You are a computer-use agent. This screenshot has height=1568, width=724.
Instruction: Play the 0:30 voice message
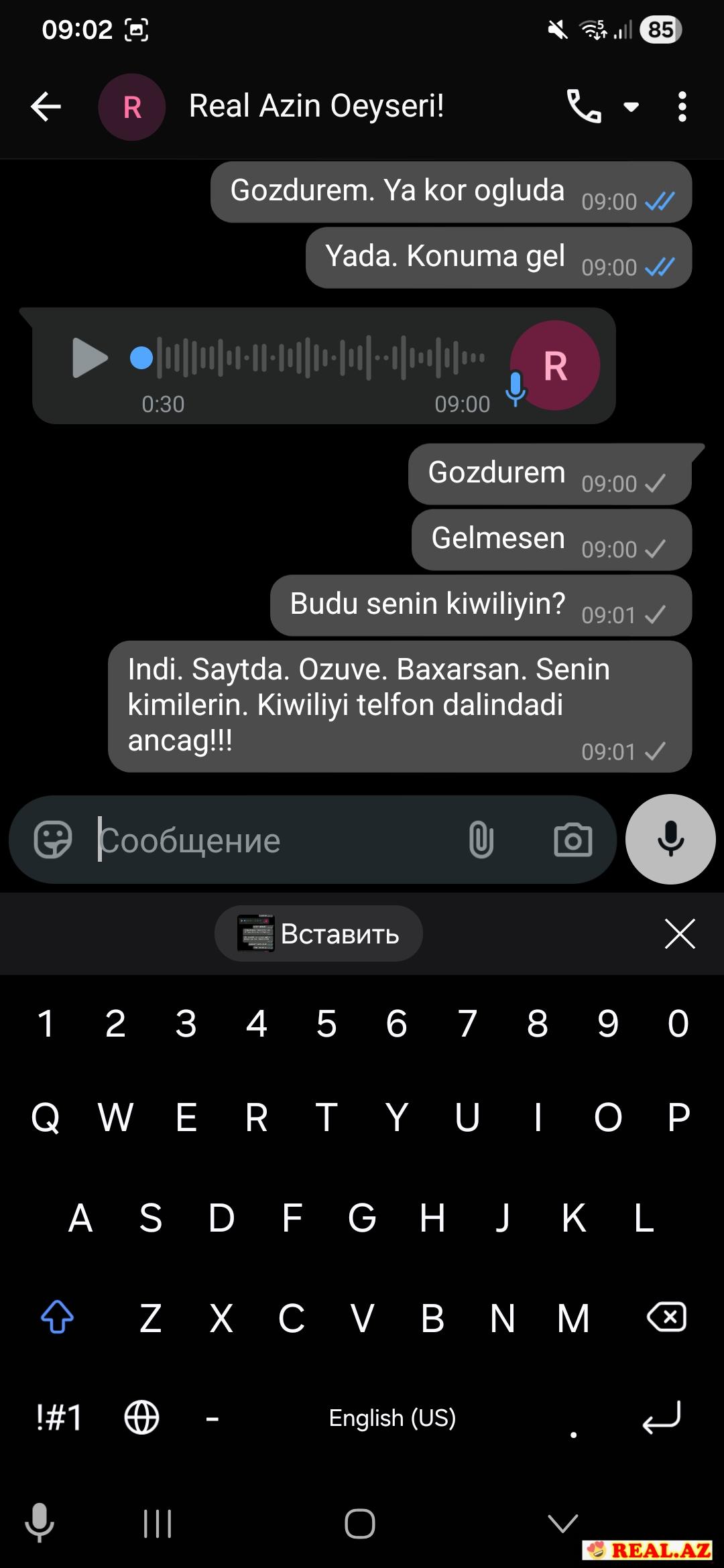point(90,358)
